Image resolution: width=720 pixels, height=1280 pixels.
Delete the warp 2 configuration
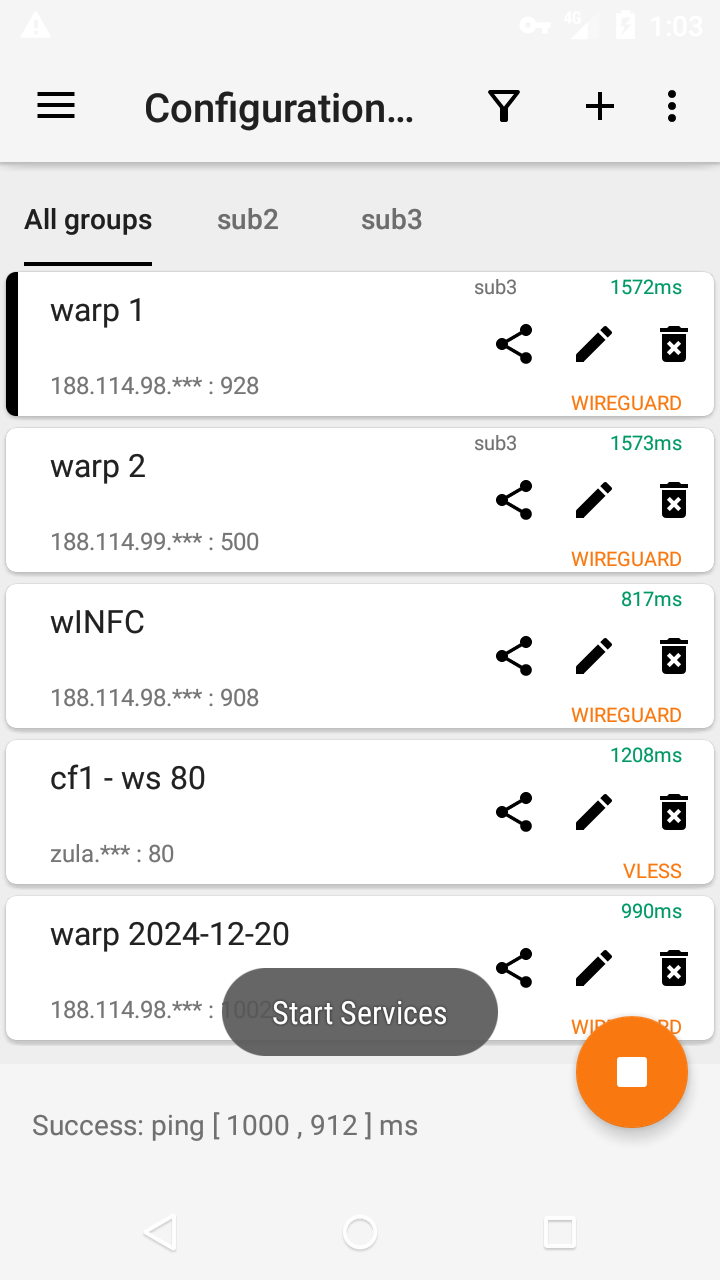(x=674, y=500)
